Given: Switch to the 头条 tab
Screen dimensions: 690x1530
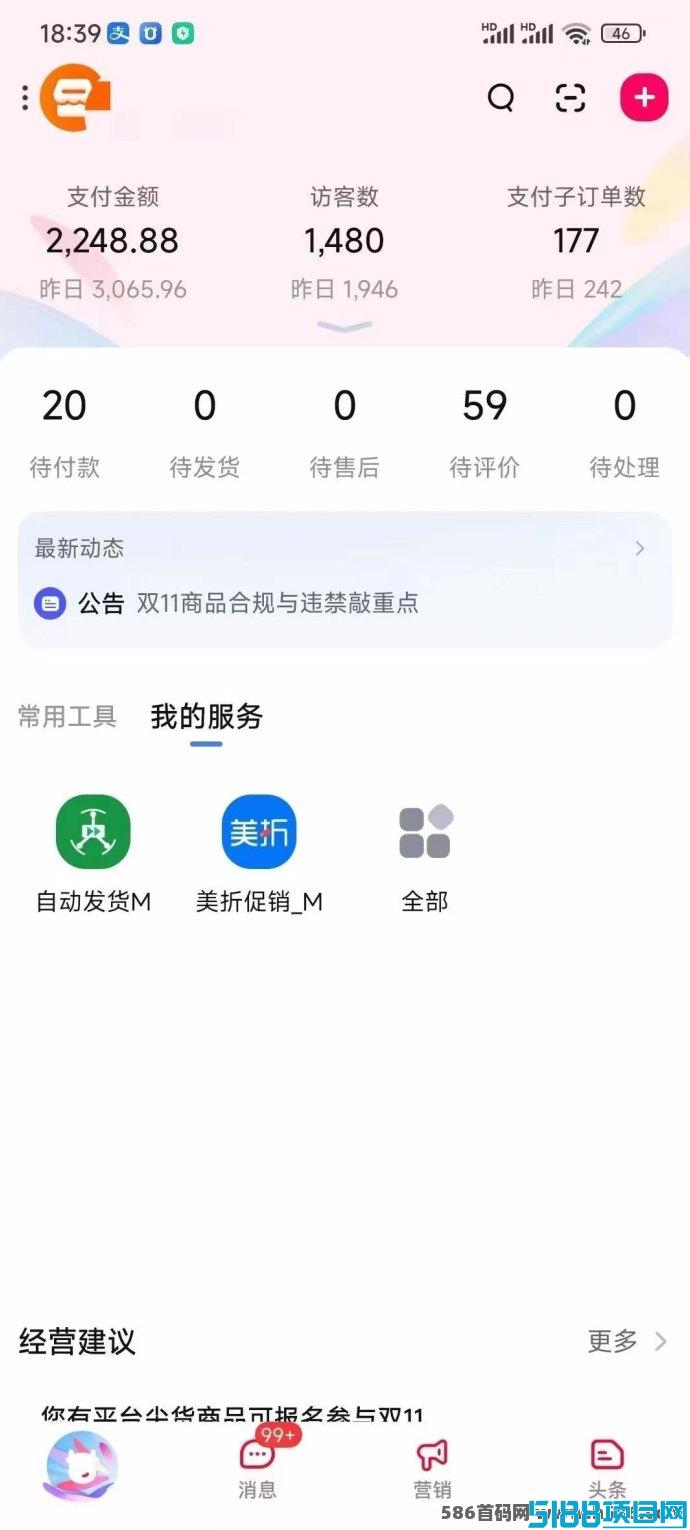Looking at the screenshot, I should pos(607,1468).
